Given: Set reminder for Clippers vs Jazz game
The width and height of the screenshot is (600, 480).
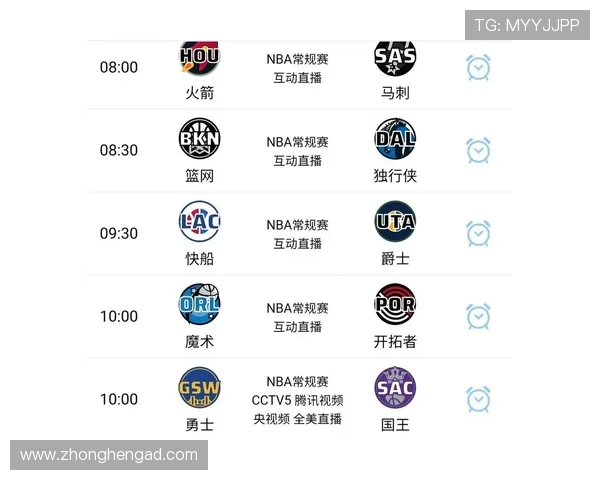Looking at the screenshot, I should [478, 234].
